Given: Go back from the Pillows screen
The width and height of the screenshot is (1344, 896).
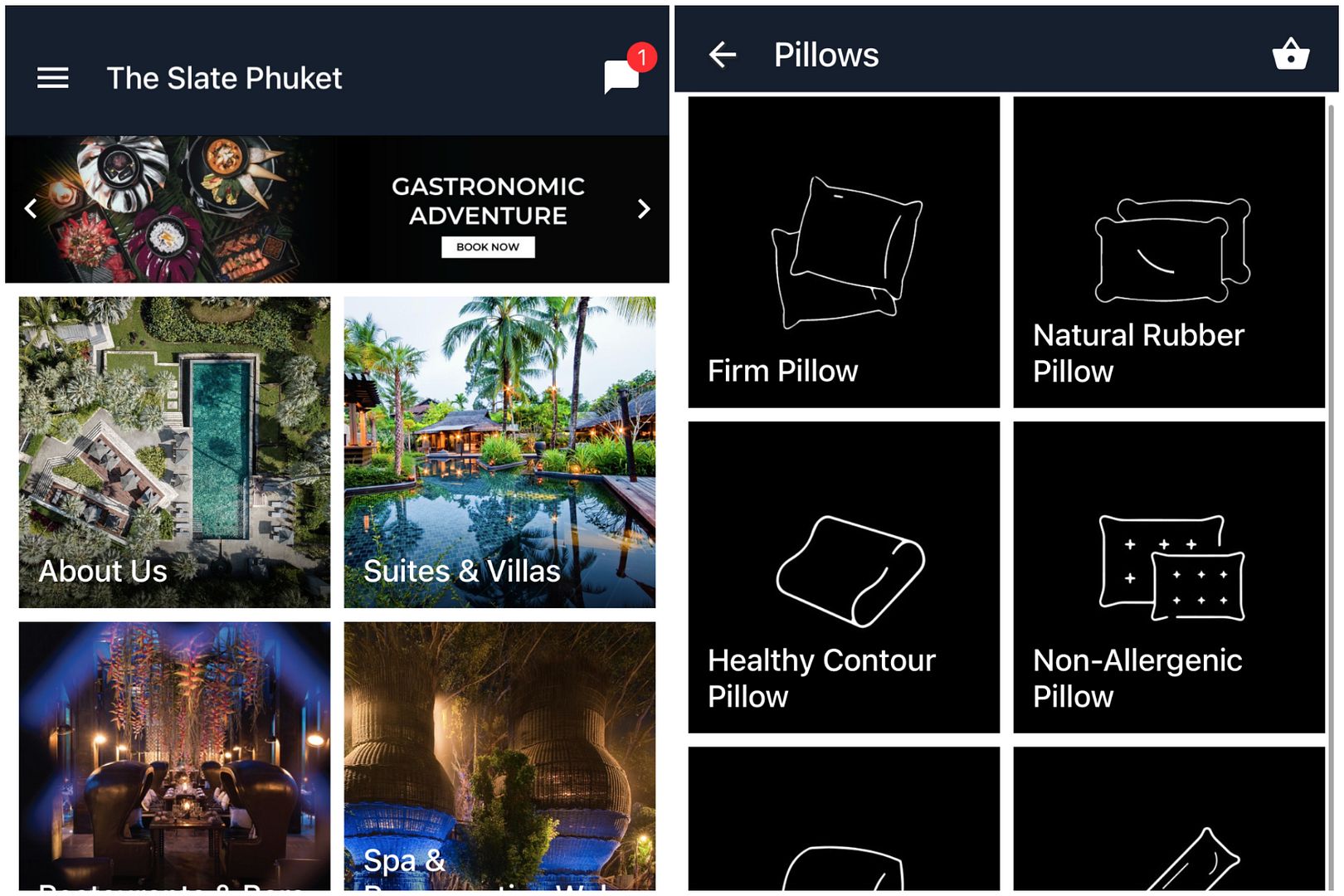Looking at the screenshot, I should (723, 55).
